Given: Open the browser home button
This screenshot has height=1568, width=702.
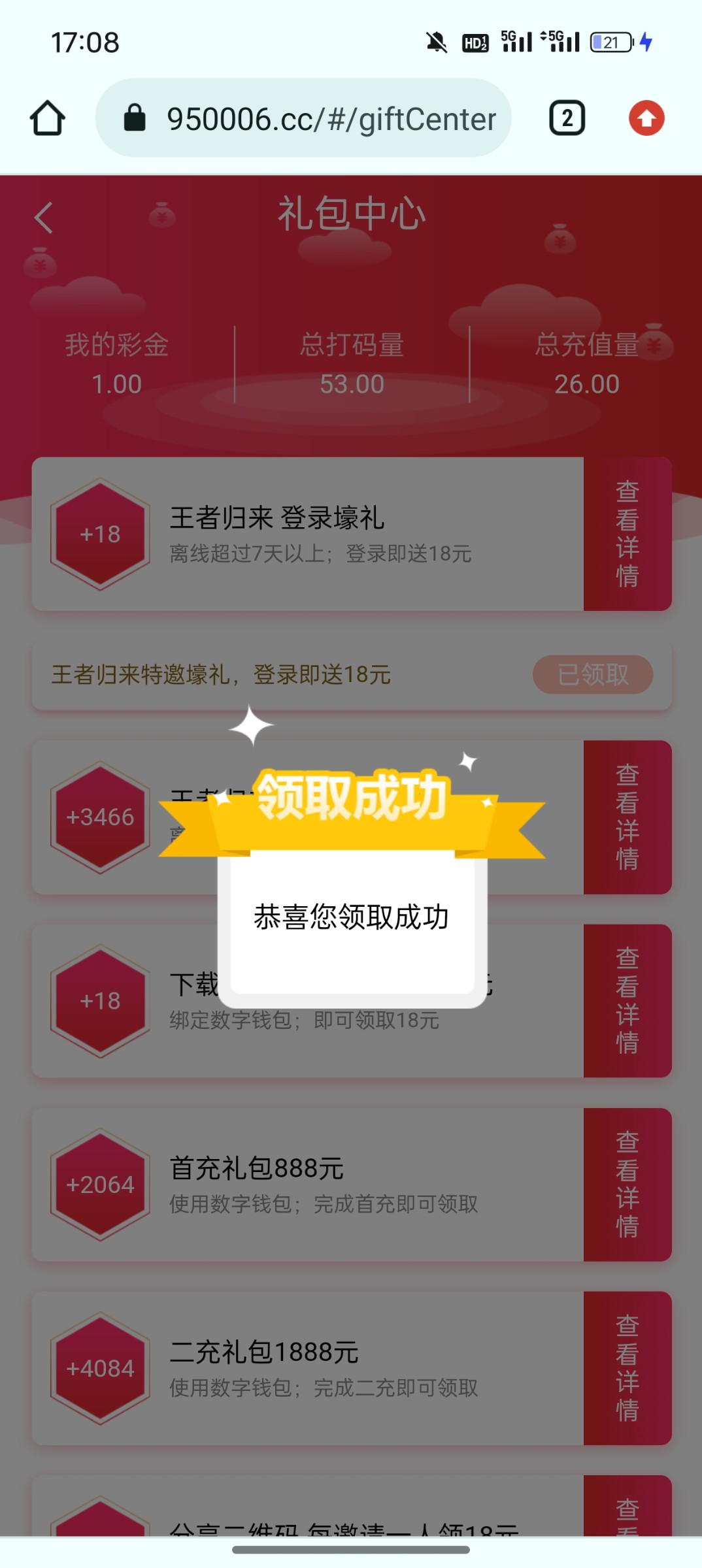Looking at the screenshot, I should (x=47, y=118).
